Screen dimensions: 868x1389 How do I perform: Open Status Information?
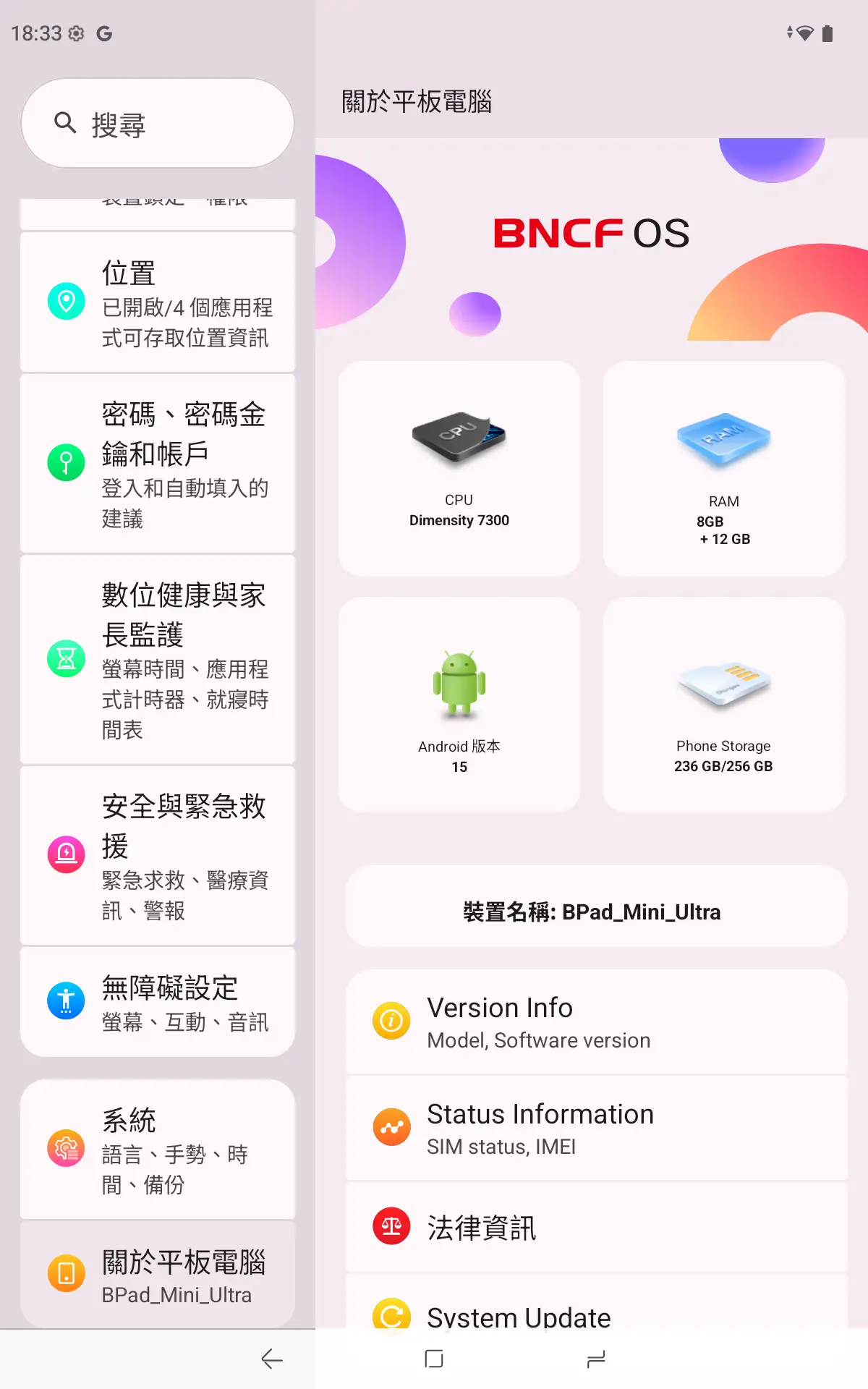tap(596, 1128)
